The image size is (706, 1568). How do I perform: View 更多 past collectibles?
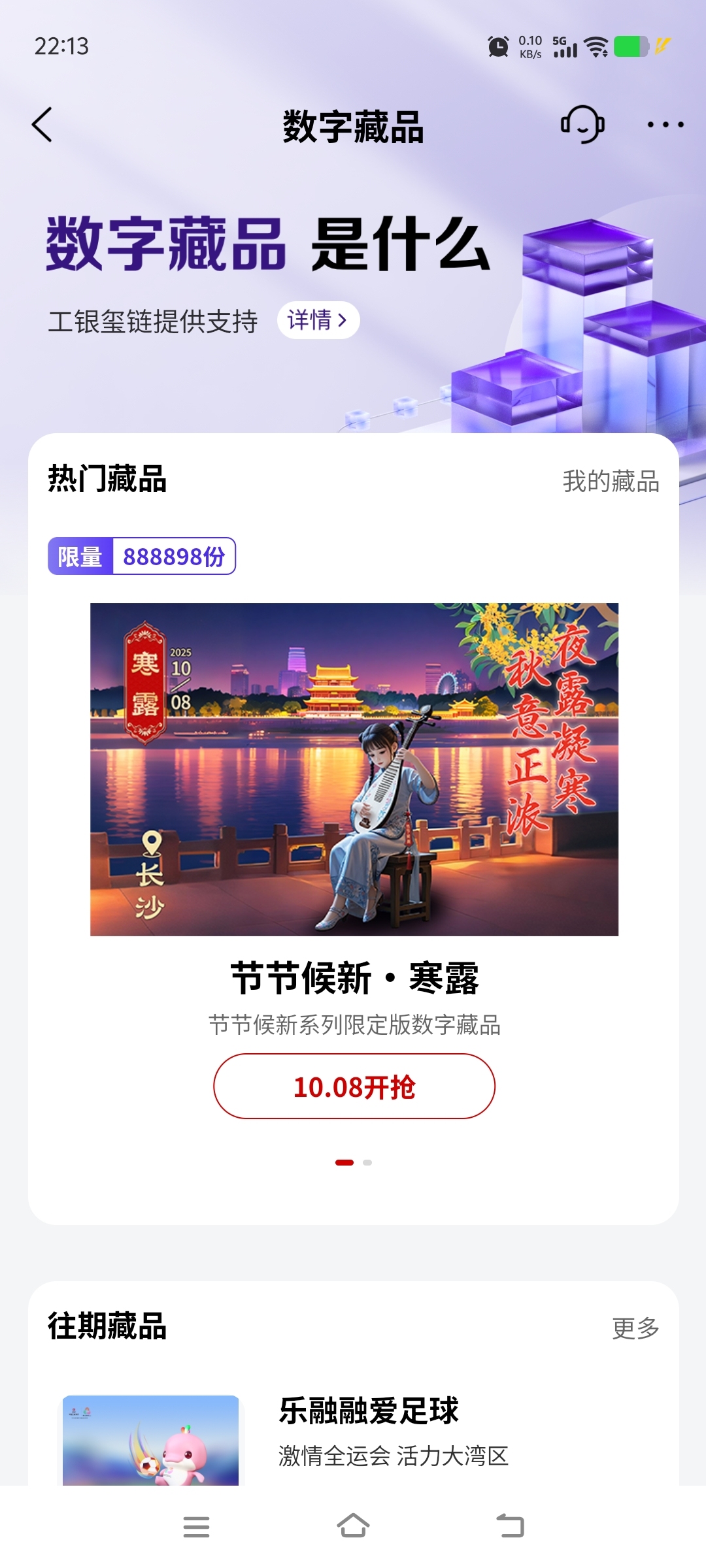[x=635, y=1328]
